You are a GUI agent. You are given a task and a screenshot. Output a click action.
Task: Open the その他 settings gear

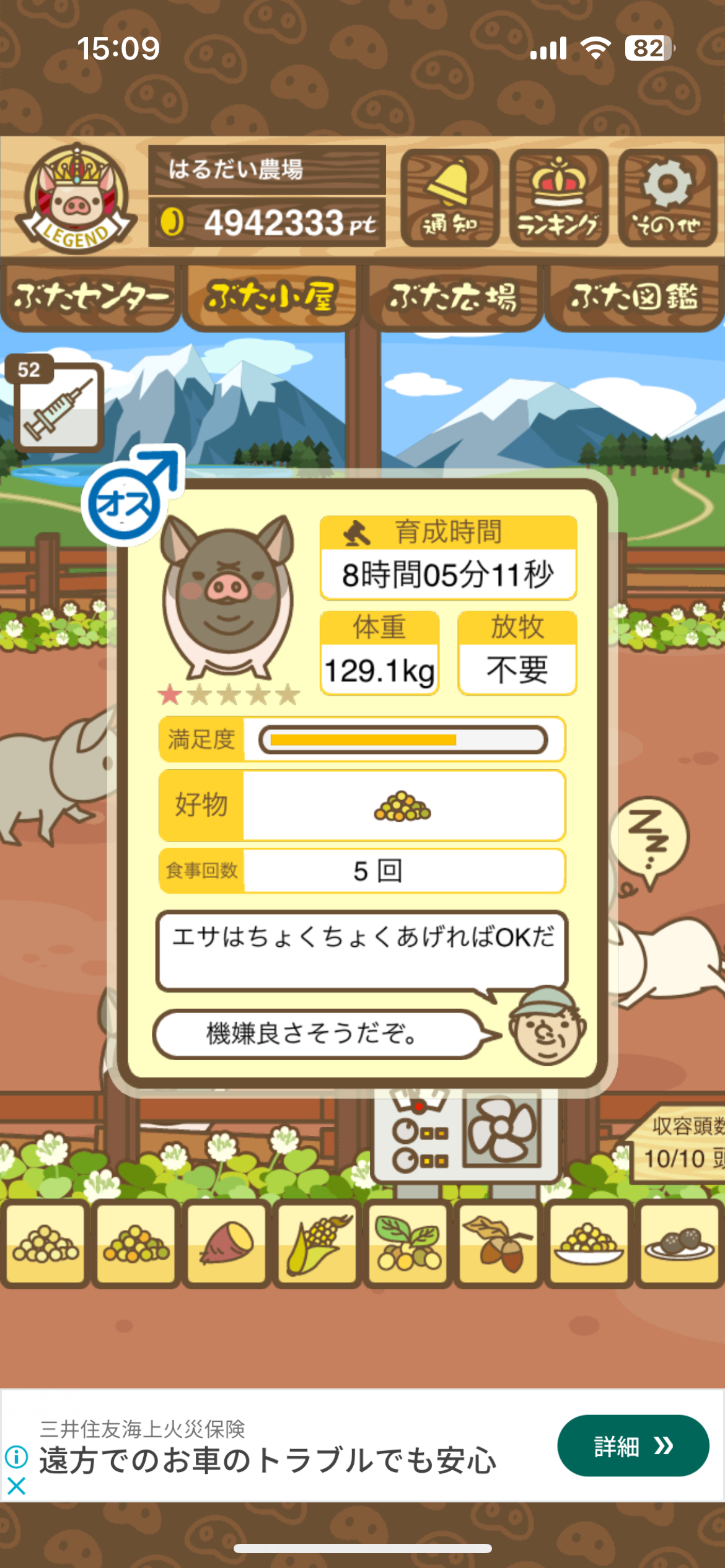coord(667,198)
